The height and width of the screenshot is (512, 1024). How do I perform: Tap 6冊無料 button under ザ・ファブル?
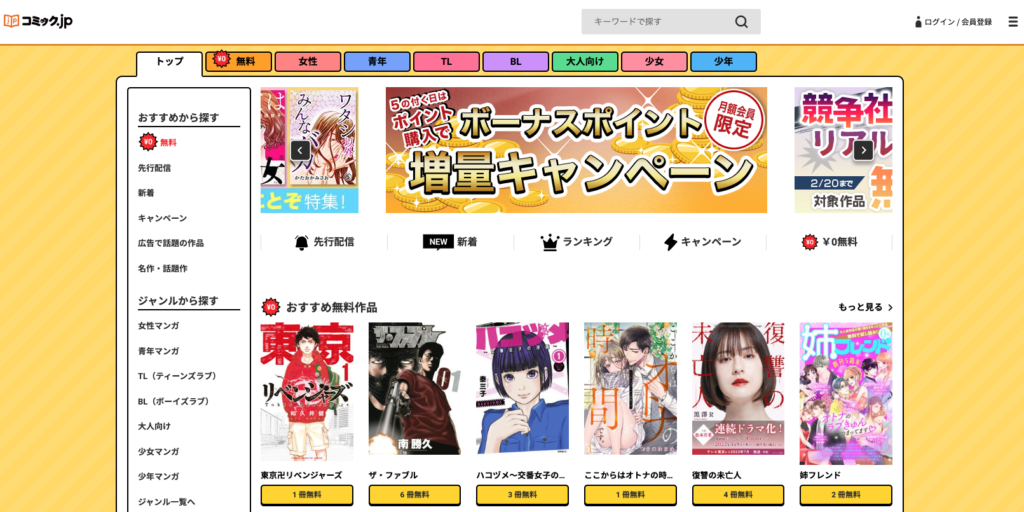click(414, 495)
